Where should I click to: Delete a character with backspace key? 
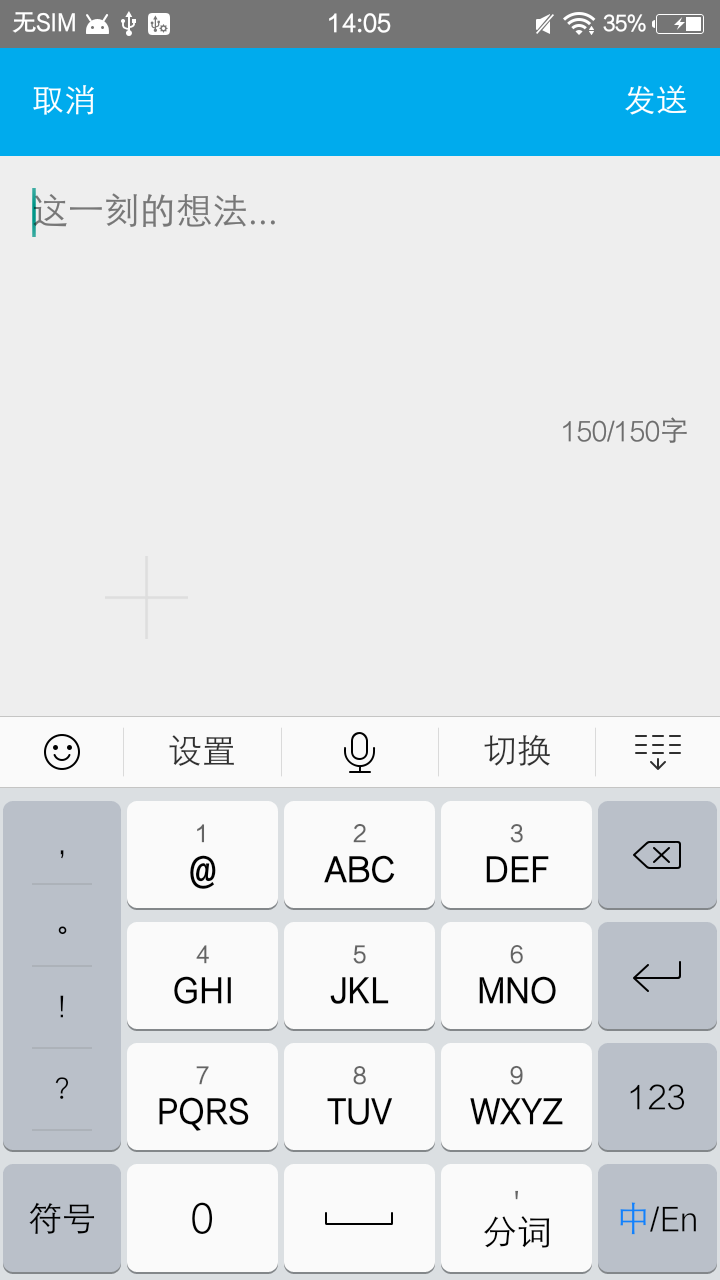657,855
